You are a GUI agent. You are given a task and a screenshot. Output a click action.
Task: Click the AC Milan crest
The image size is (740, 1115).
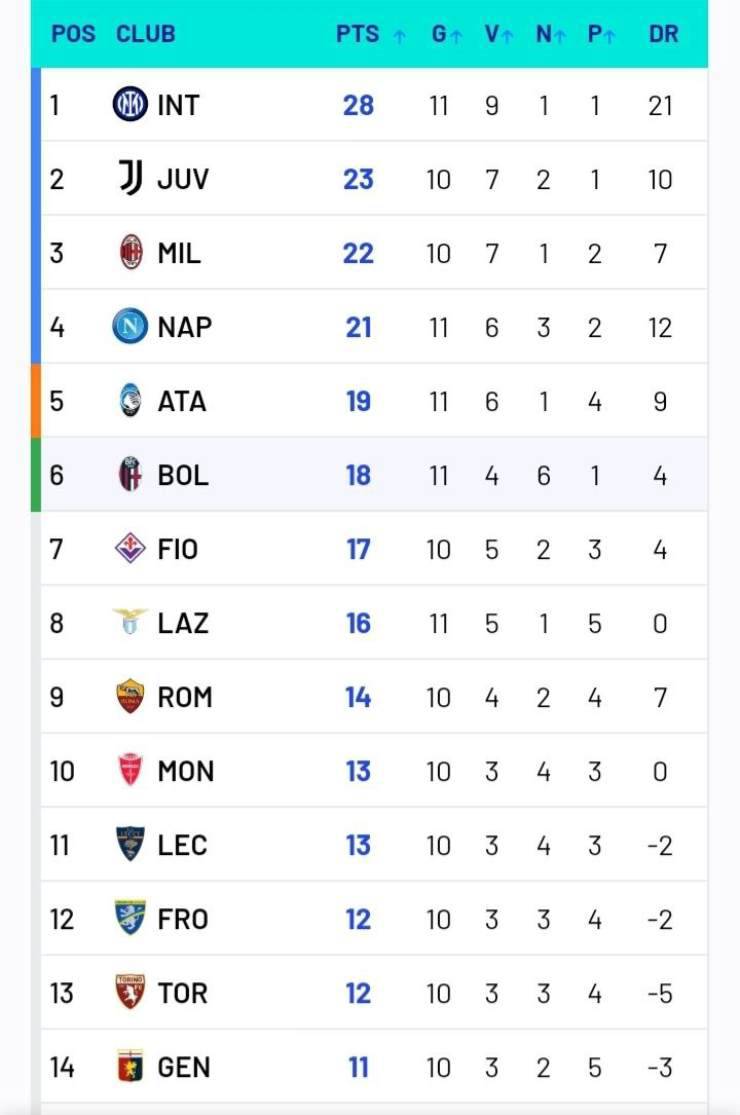coord(130,252)
